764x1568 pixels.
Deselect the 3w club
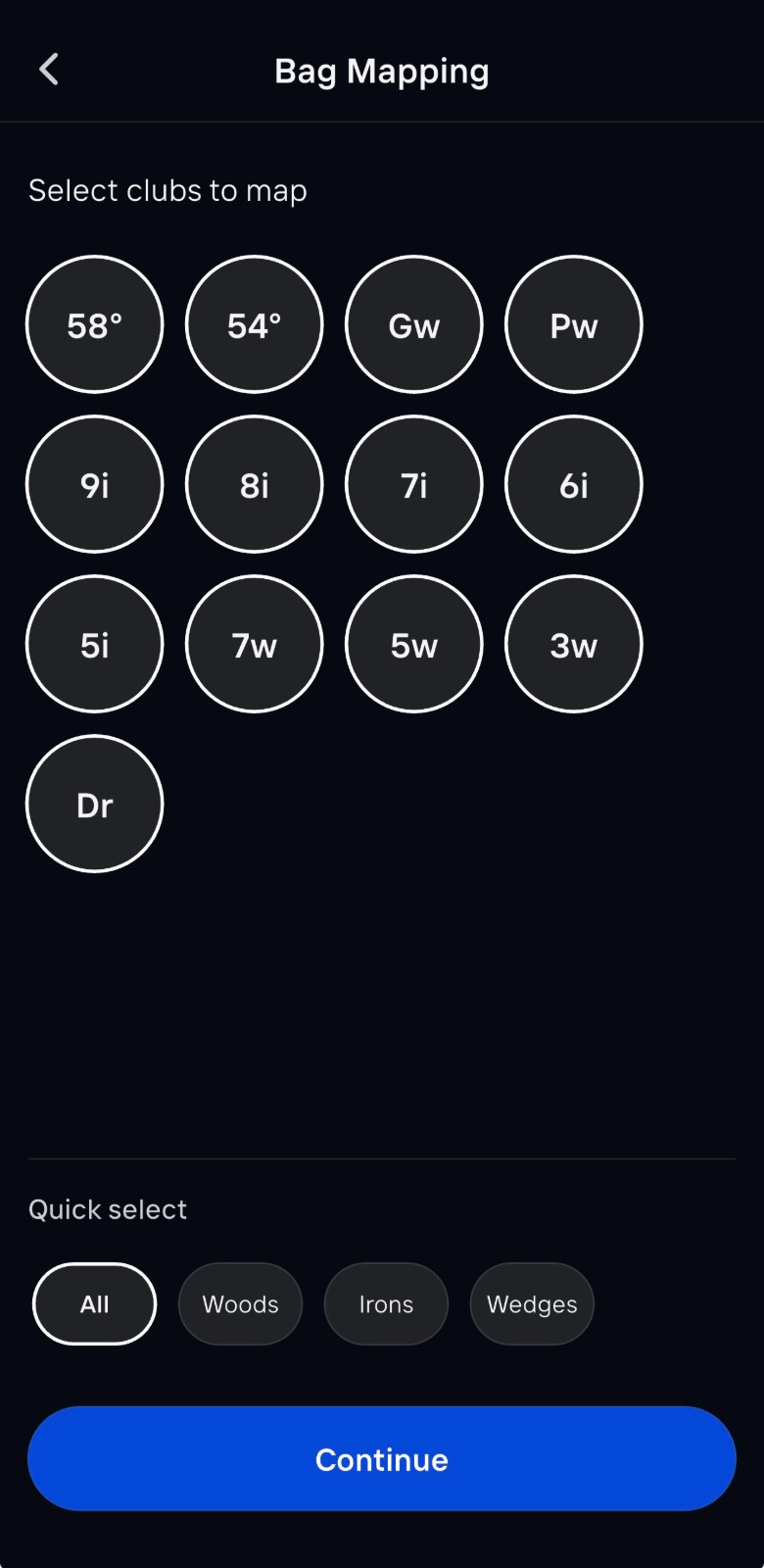(574, 644)
